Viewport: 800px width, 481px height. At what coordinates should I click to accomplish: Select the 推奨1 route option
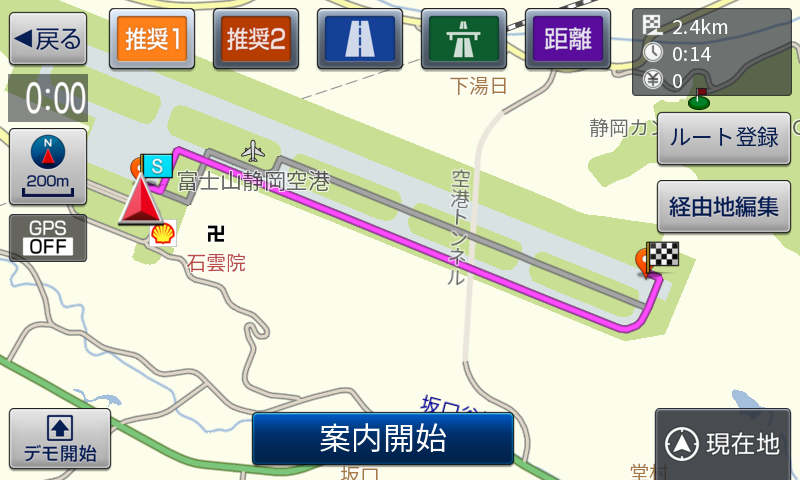tap(151, 39)
